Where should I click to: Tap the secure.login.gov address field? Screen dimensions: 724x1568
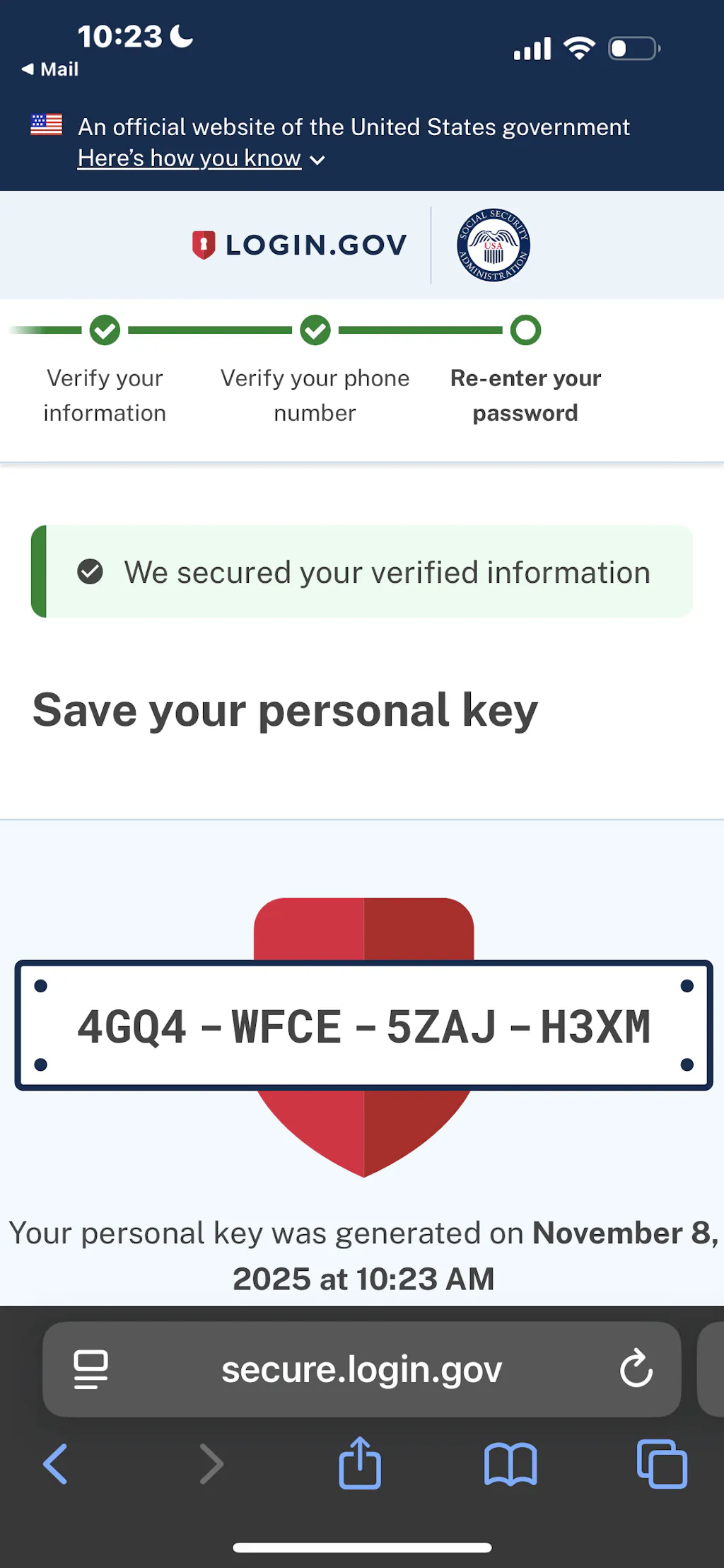[362, 1369]
